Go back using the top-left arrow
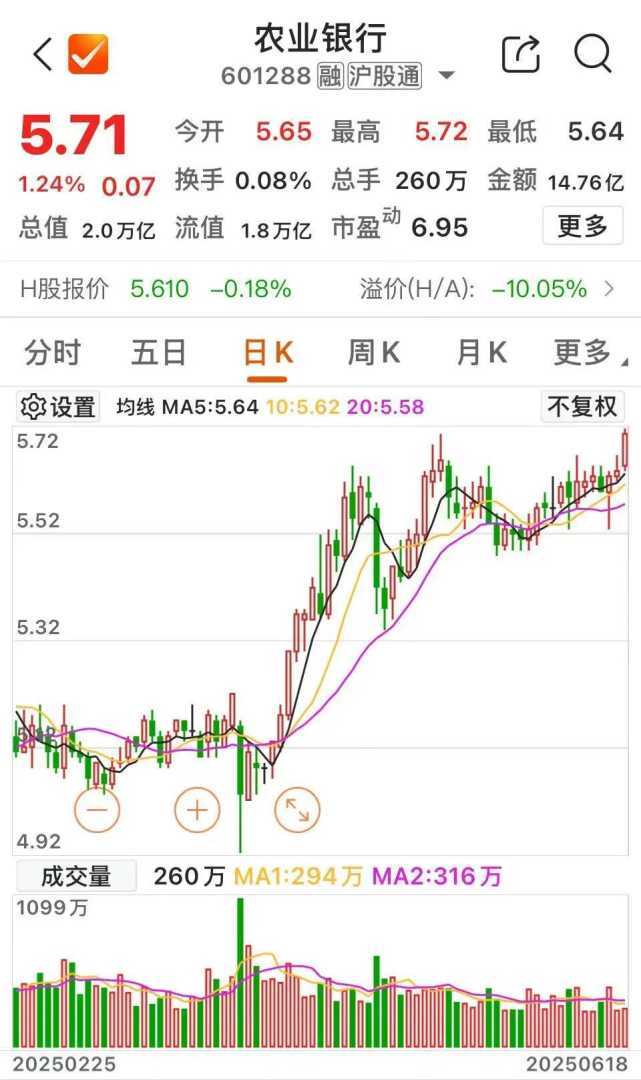The image size is (641, 1080). (42, 54)
